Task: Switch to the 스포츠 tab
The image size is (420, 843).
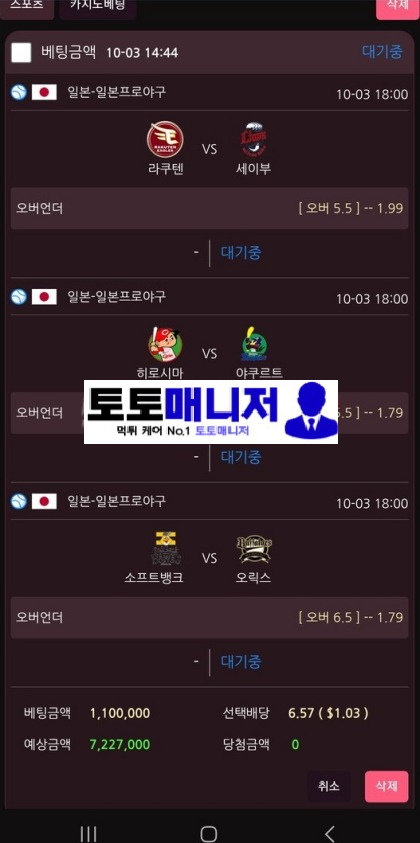Action: pyautogui.click(x=27, y=8)
